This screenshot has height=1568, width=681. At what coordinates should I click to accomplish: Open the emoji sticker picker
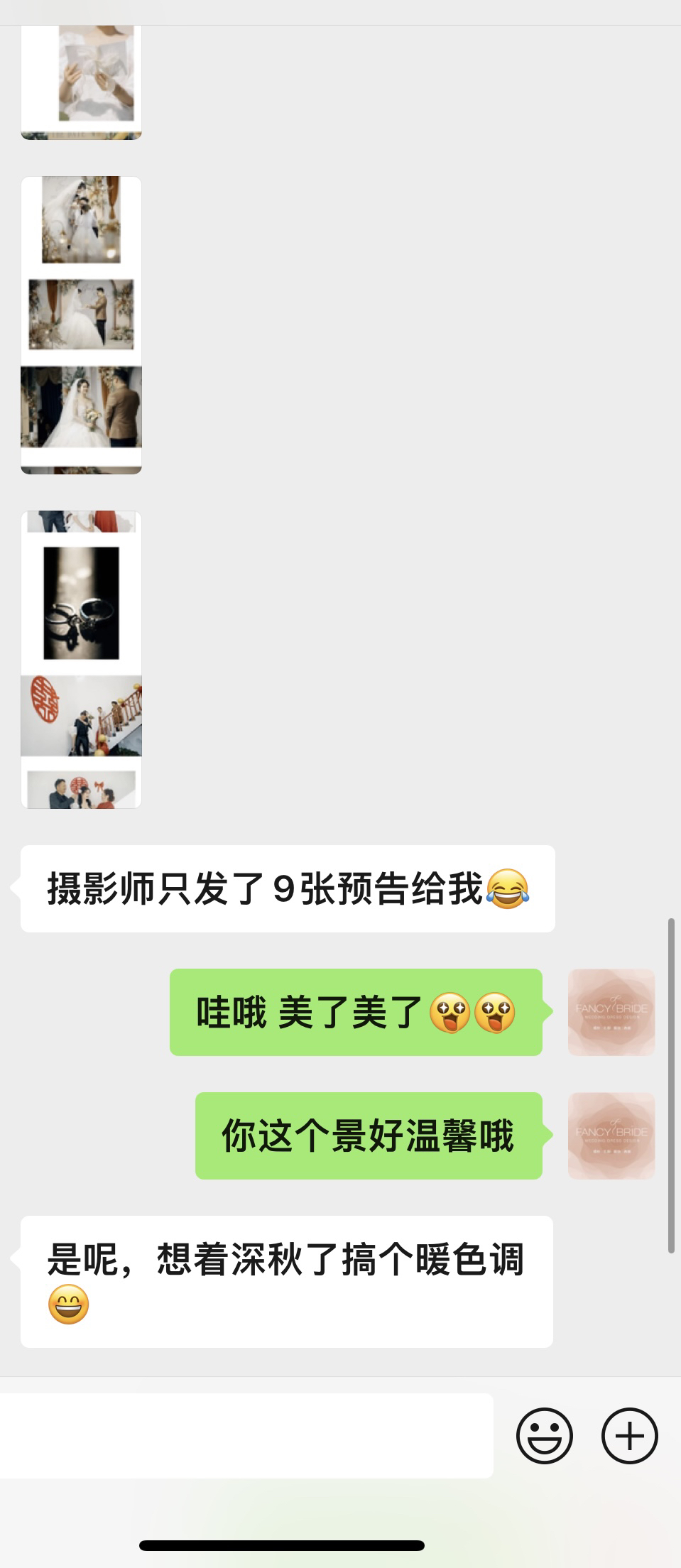[x=544, y=1436]
